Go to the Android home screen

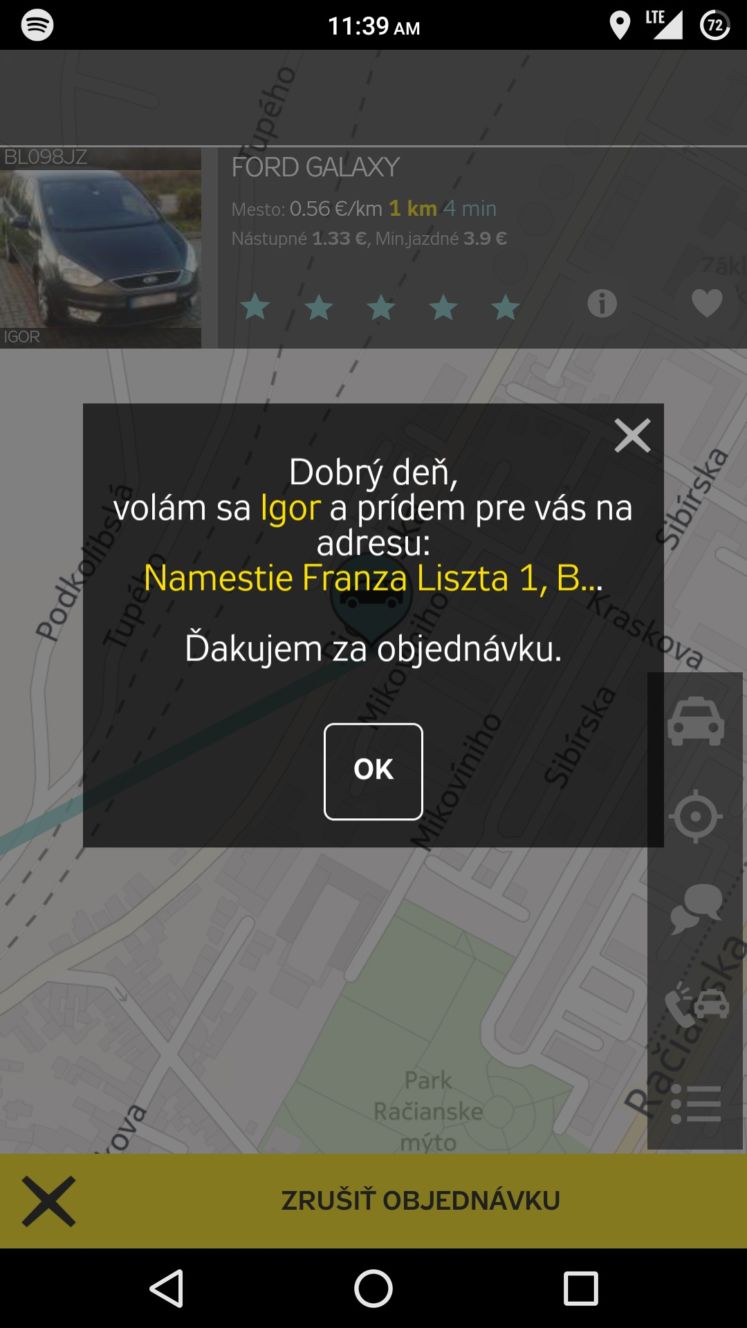pos(373,1288)
